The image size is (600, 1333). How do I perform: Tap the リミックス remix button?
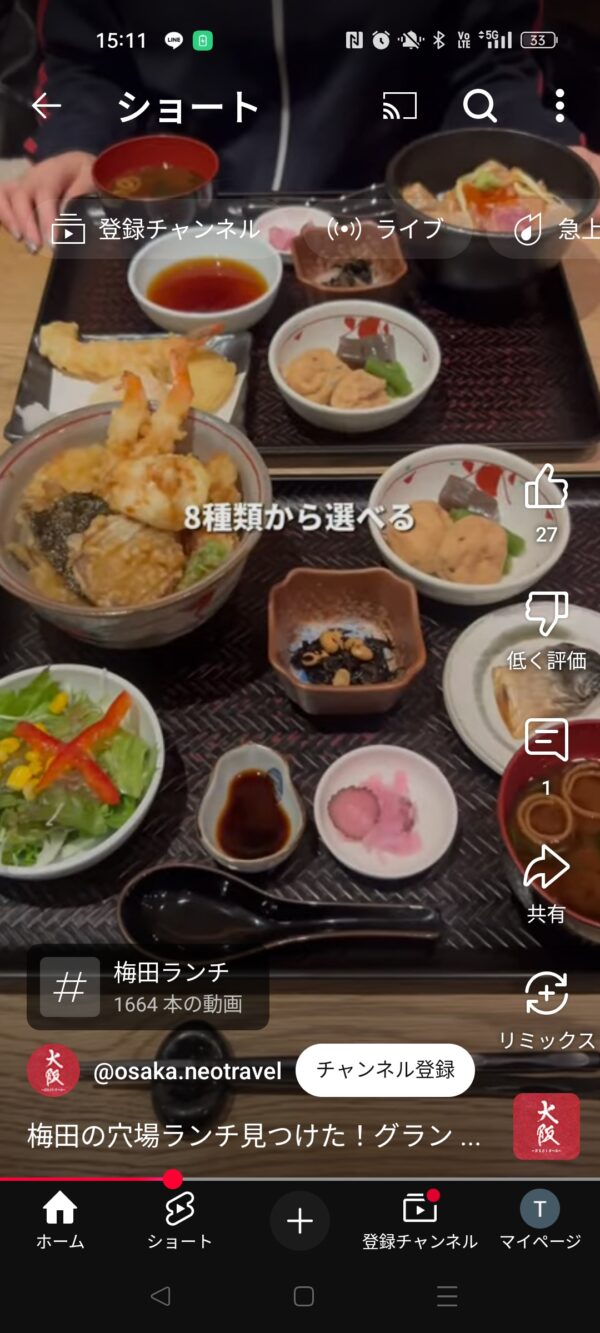tap(547, 1010)
